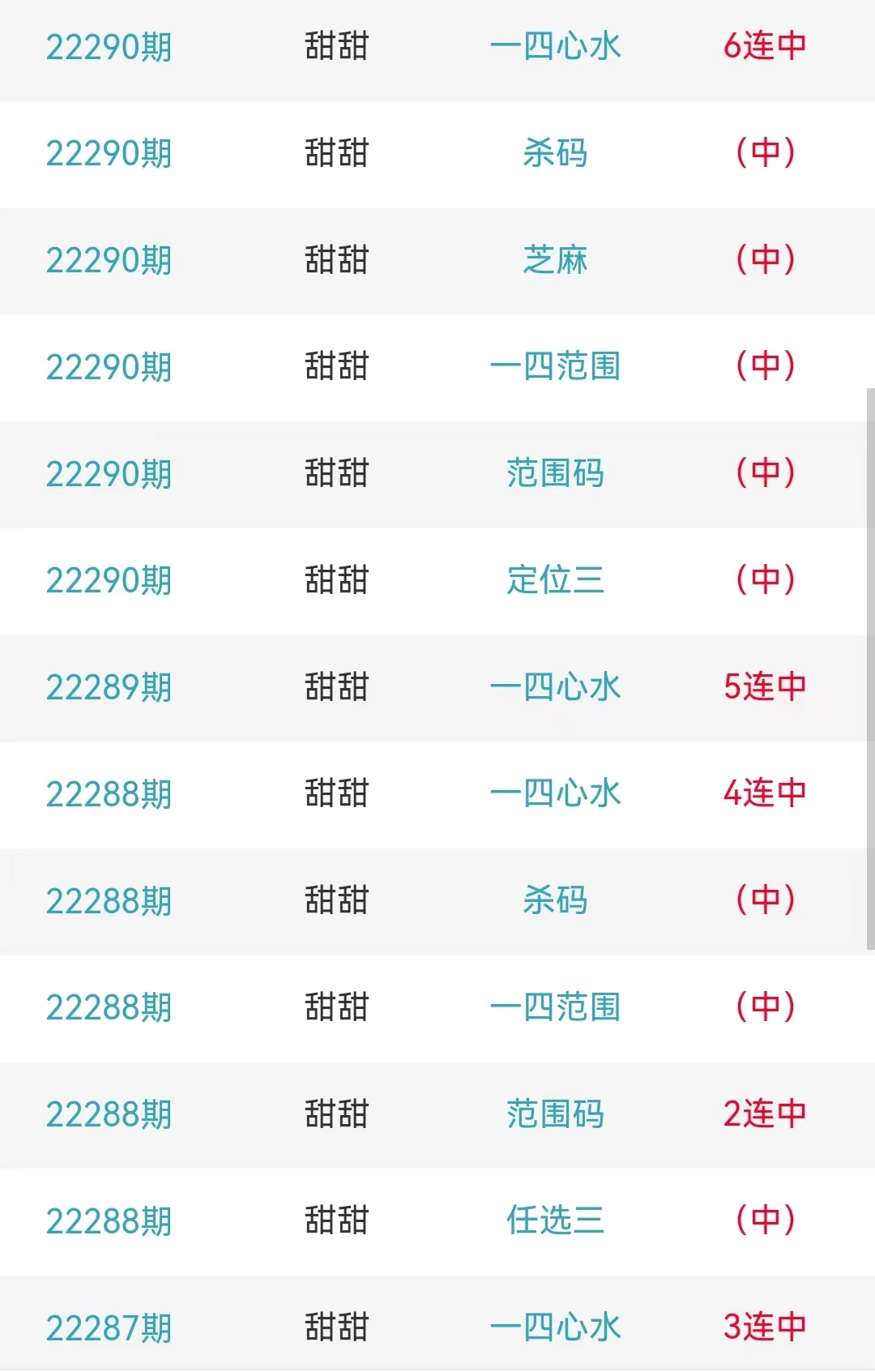
Task: Tap the 22288期 一四心水 4连中 row
Action: click(555, 794)
